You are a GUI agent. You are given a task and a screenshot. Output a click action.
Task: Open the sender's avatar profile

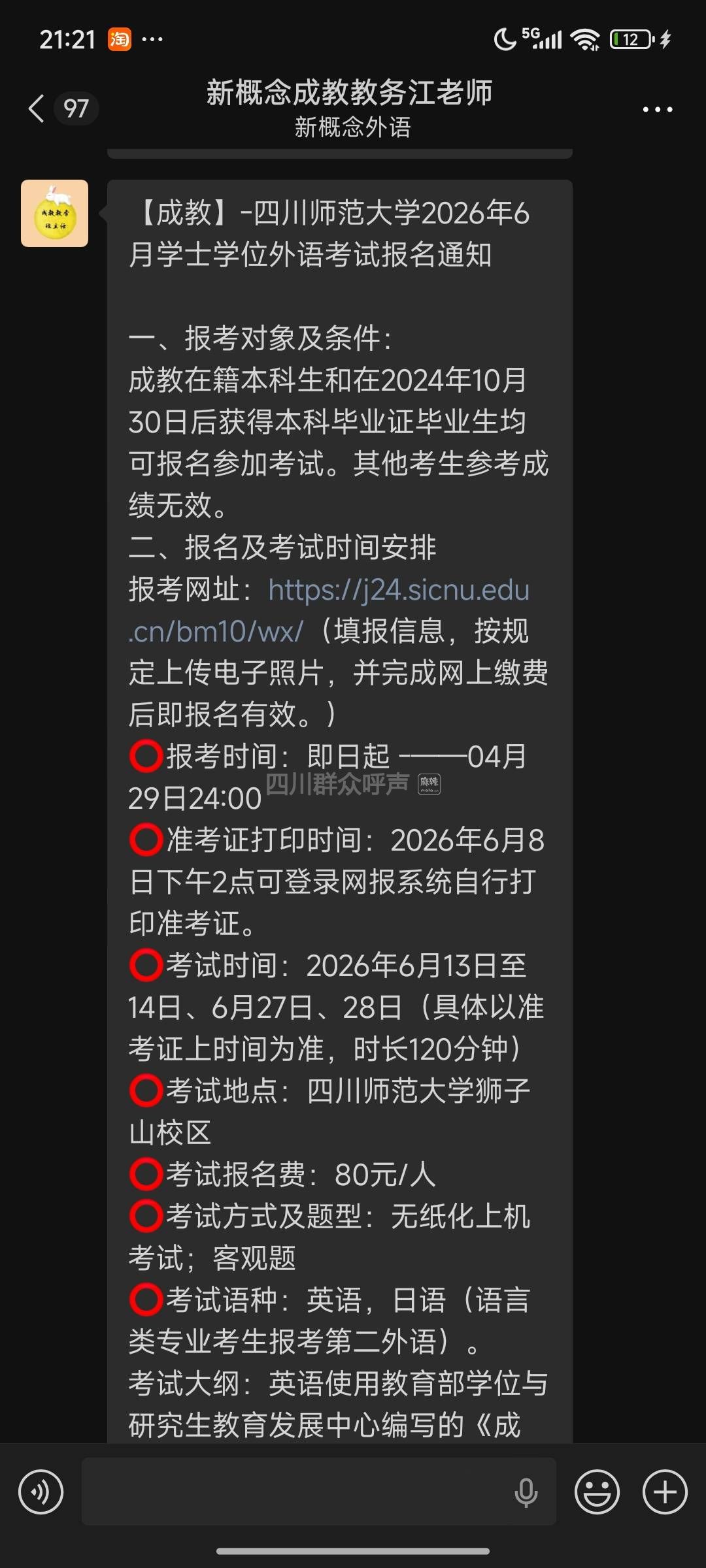55,214
